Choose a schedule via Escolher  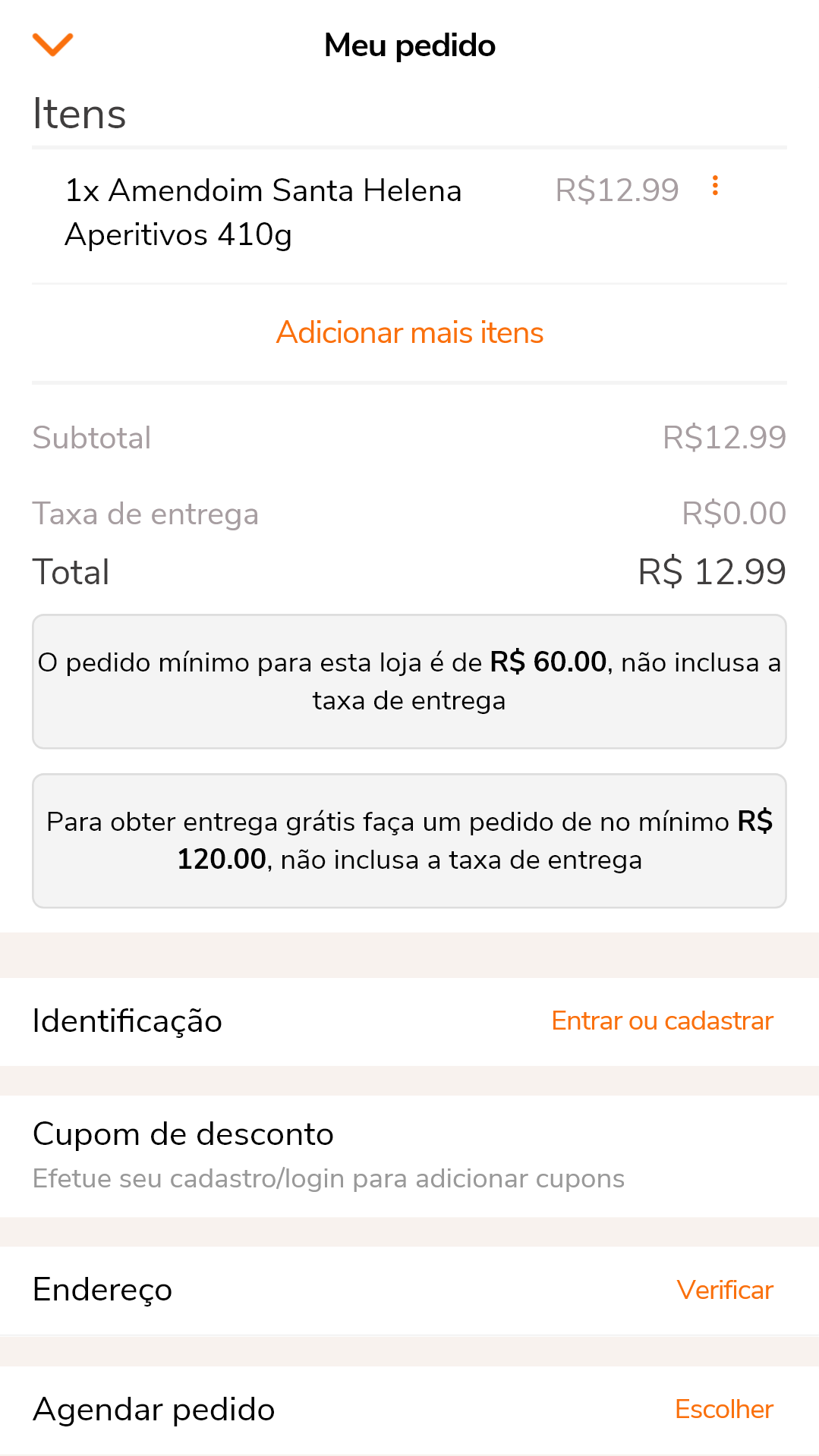click(x=724, y=1409)
